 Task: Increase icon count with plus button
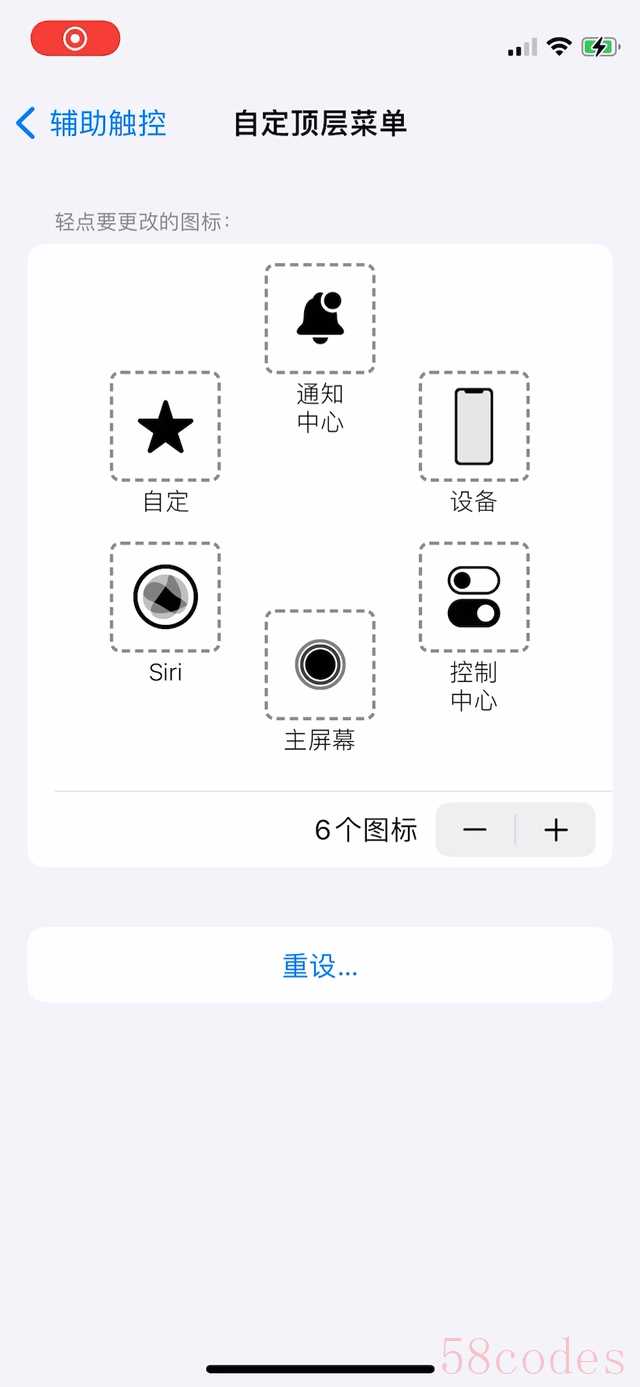[x=556, y=830]
